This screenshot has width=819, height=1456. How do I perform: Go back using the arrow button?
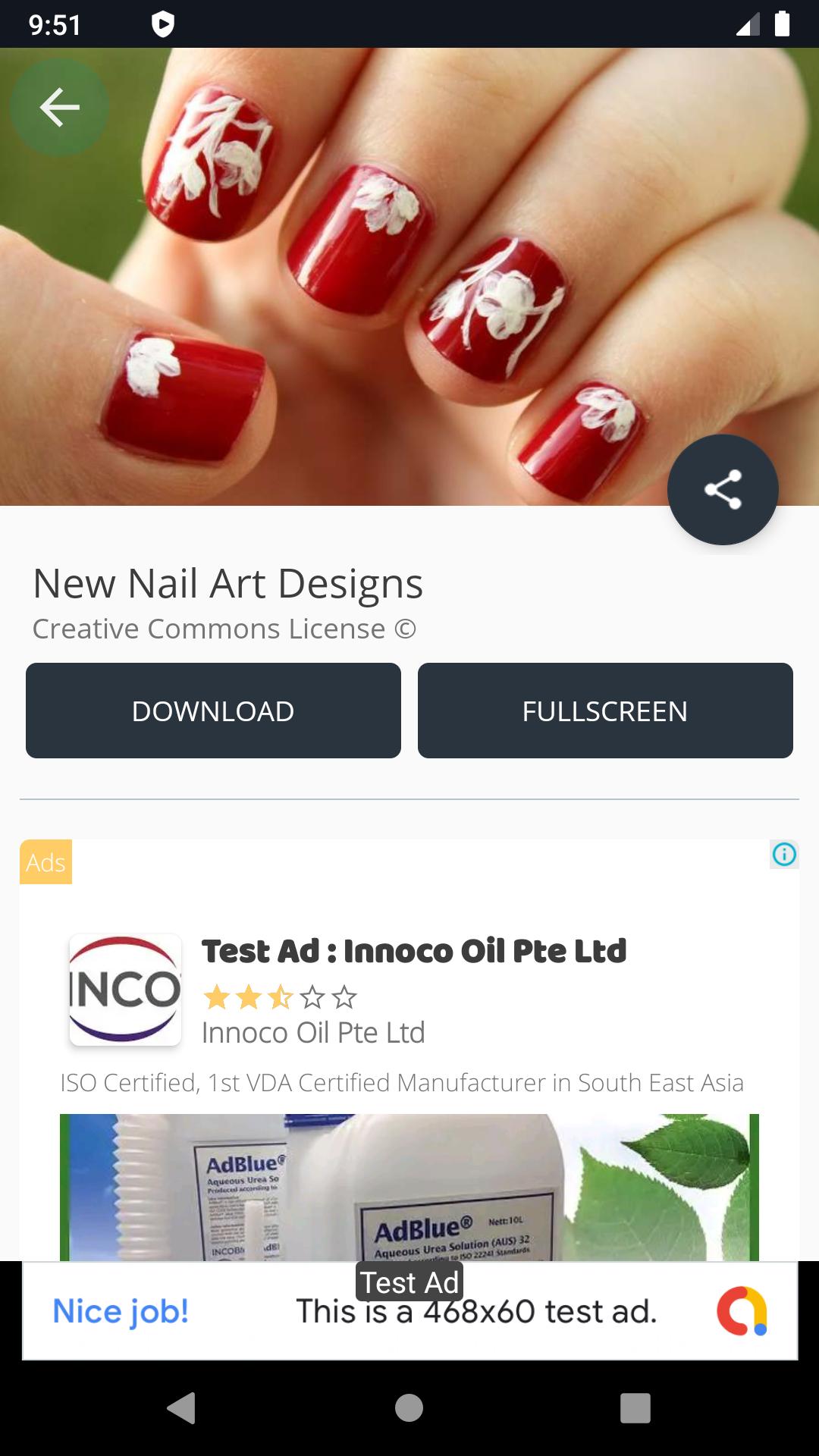click(59, 107)
